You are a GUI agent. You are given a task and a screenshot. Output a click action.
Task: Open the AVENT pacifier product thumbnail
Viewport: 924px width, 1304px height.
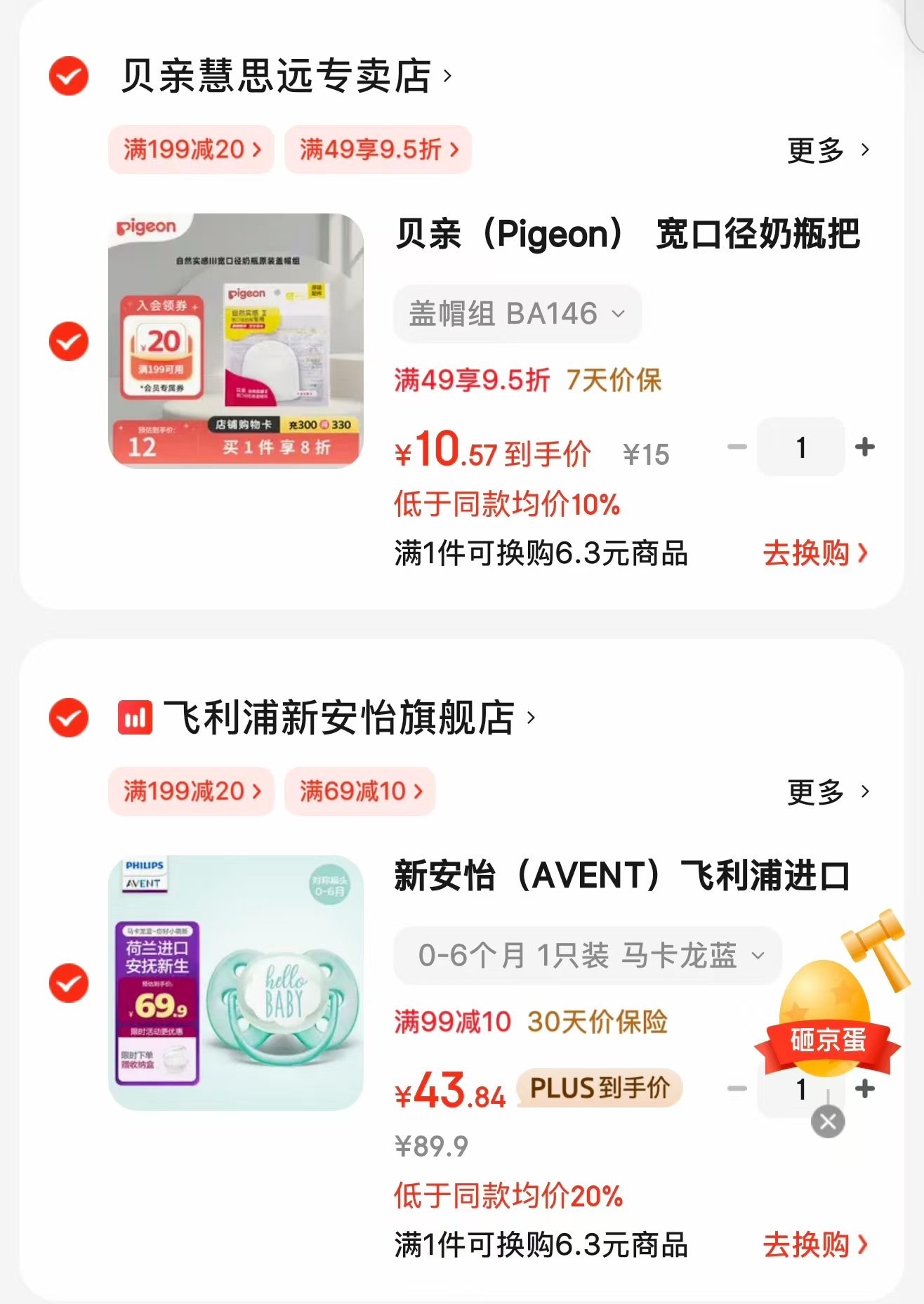pyautogui.click(x=235, y=983)
